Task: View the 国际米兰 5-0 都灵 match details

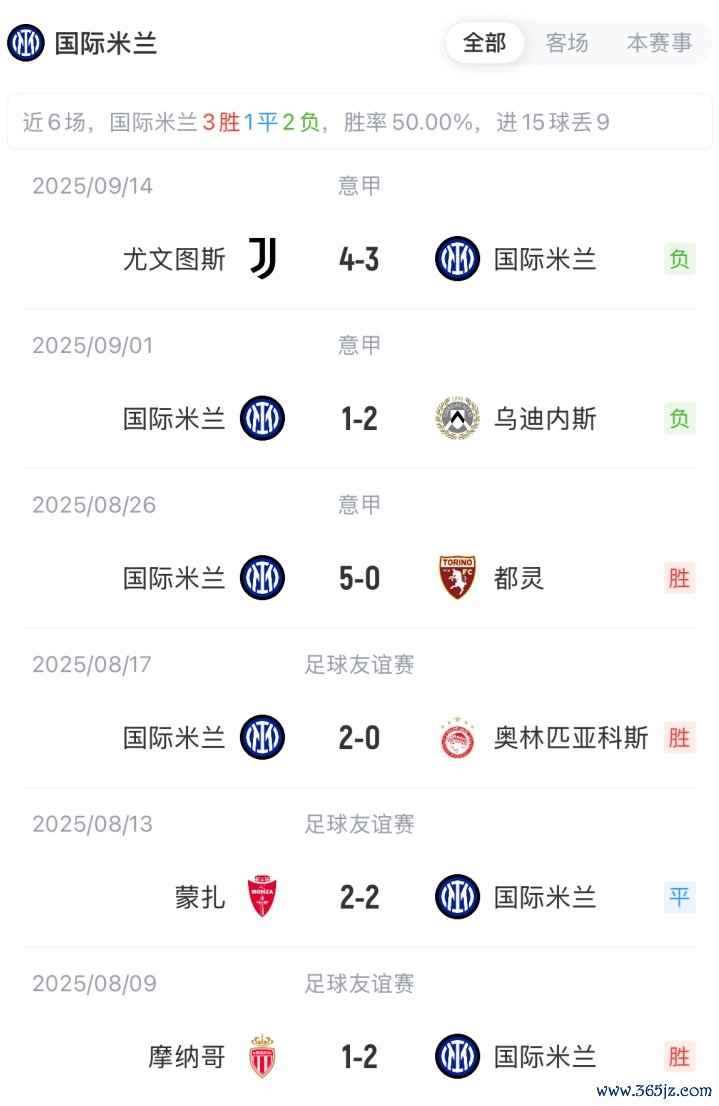Action: click(359, 578)
